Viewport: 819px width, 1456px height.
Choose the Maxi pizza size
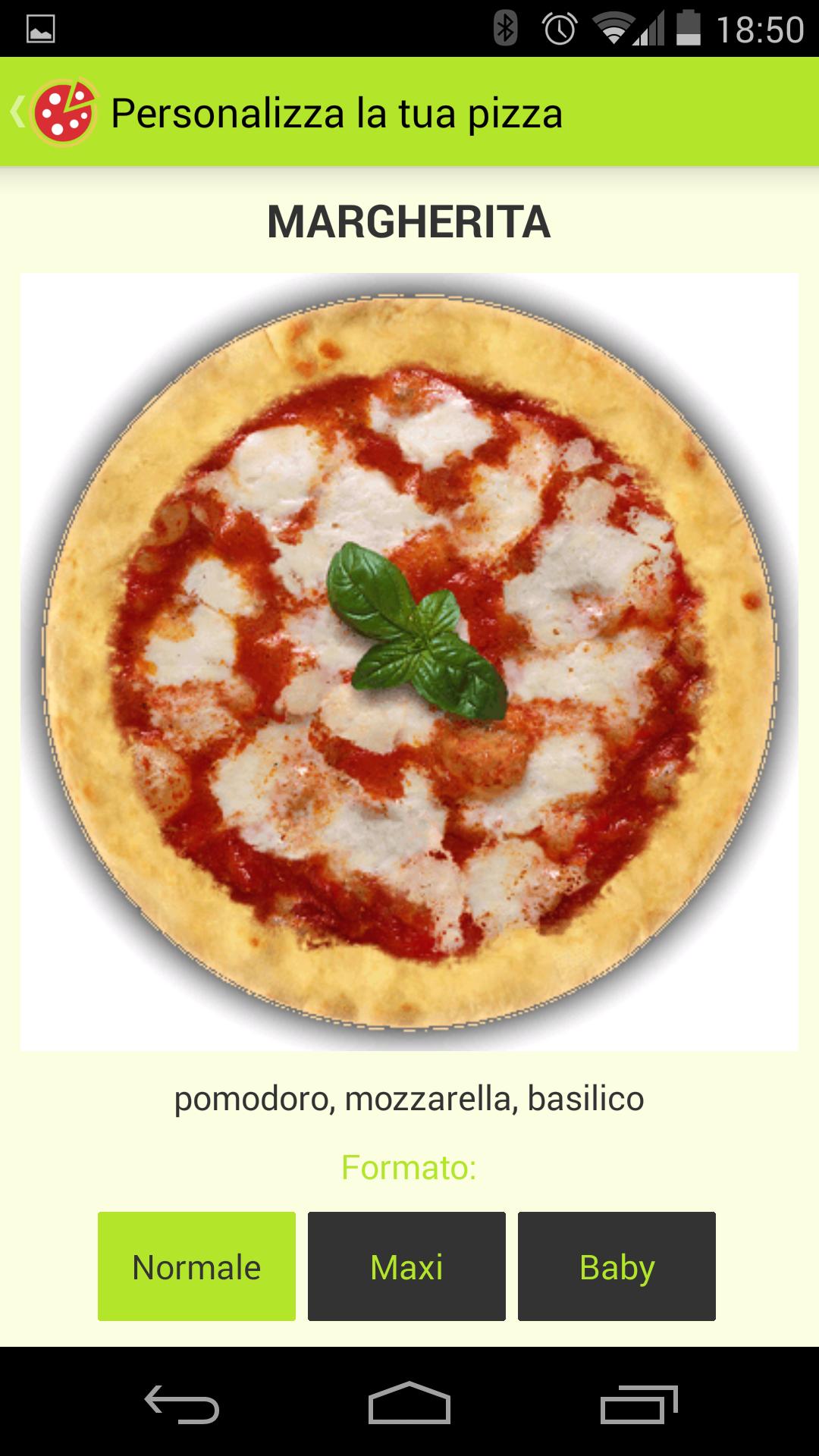coord(406,1266)
